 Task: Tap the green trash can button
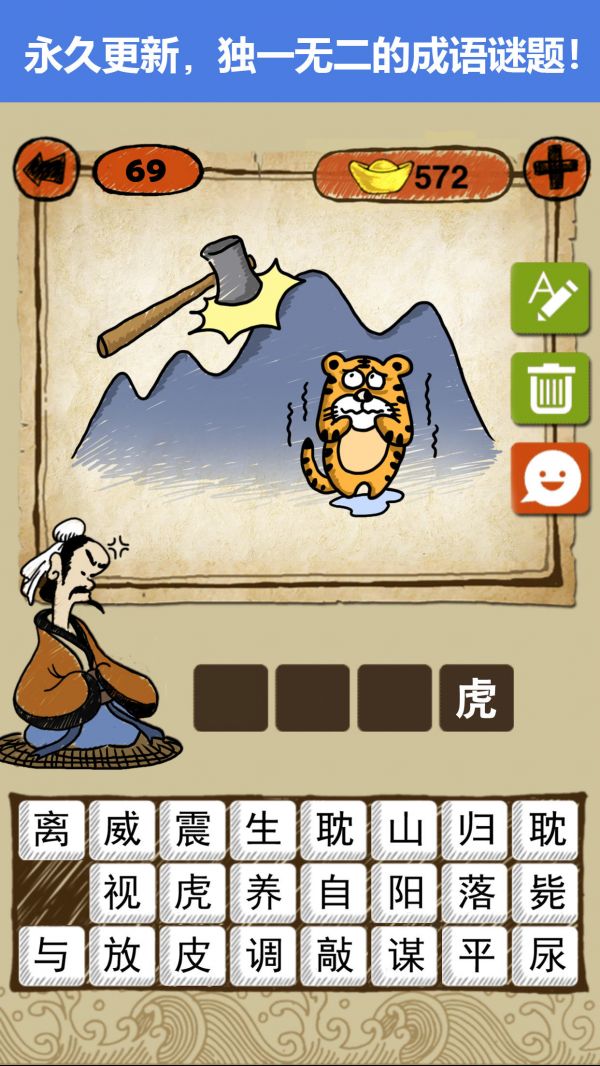pos(549,388)
